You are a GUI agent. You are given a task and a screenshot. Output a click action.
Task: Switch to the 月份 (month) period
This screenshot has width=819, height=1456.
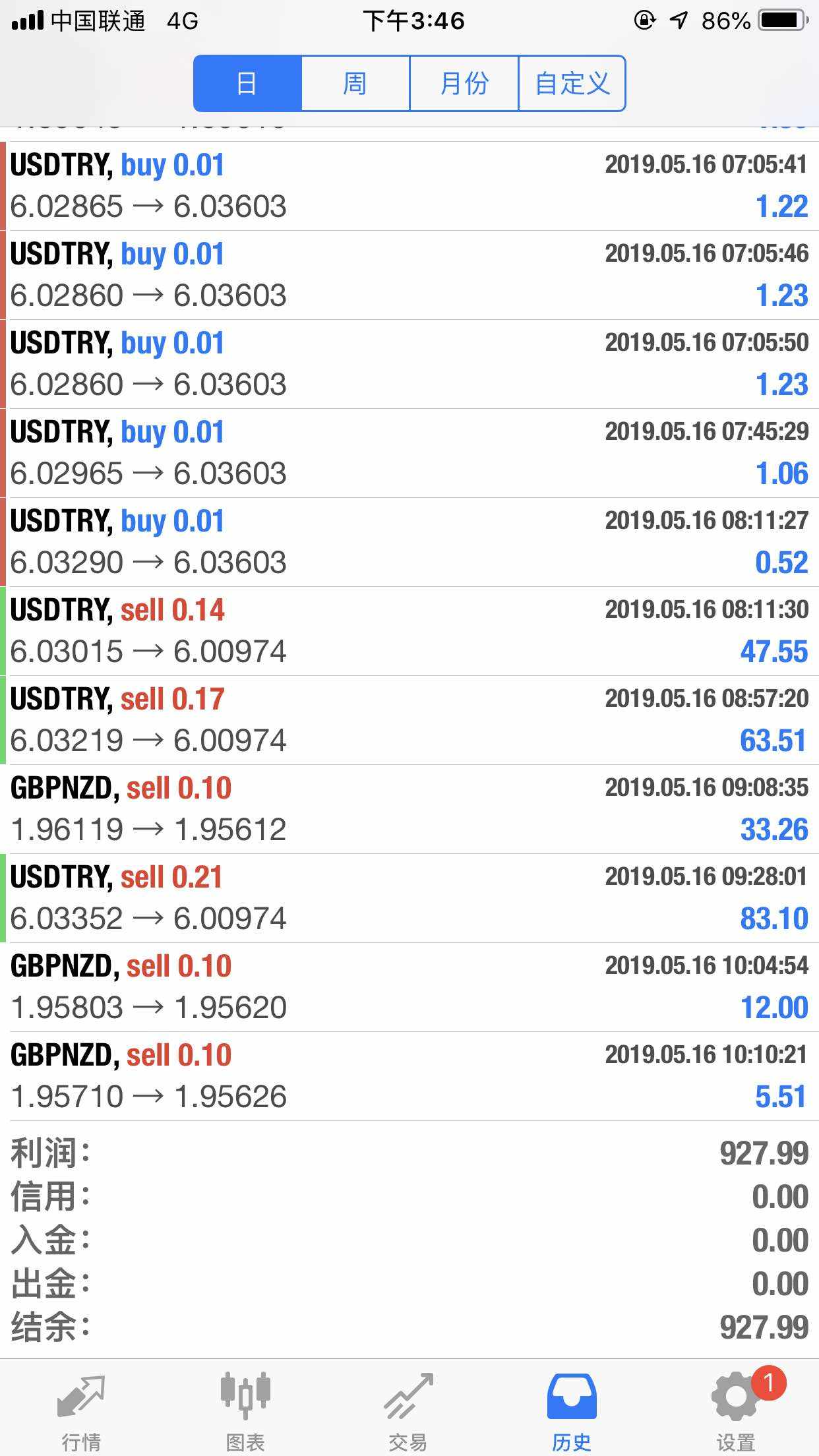pos(464,84)
